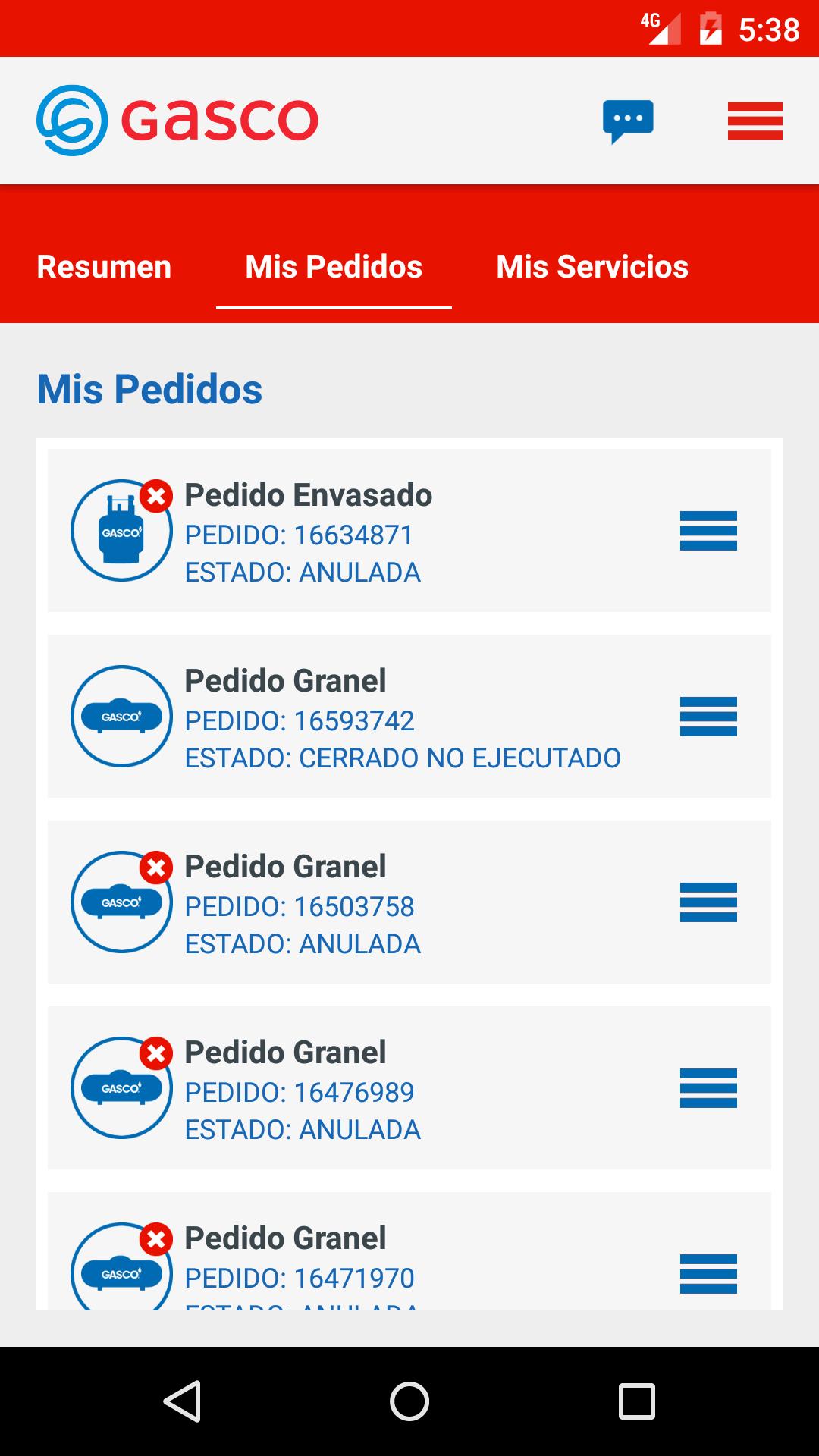Open menu for pedido 16593742

708,717
